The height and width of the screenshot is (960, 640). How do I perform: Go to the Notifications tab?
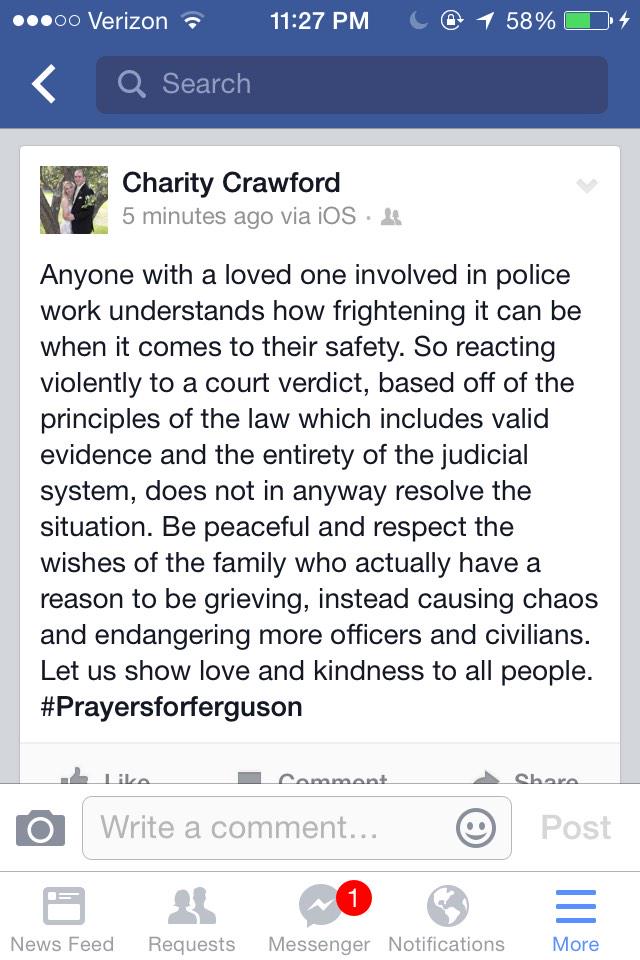click(446, 920)
